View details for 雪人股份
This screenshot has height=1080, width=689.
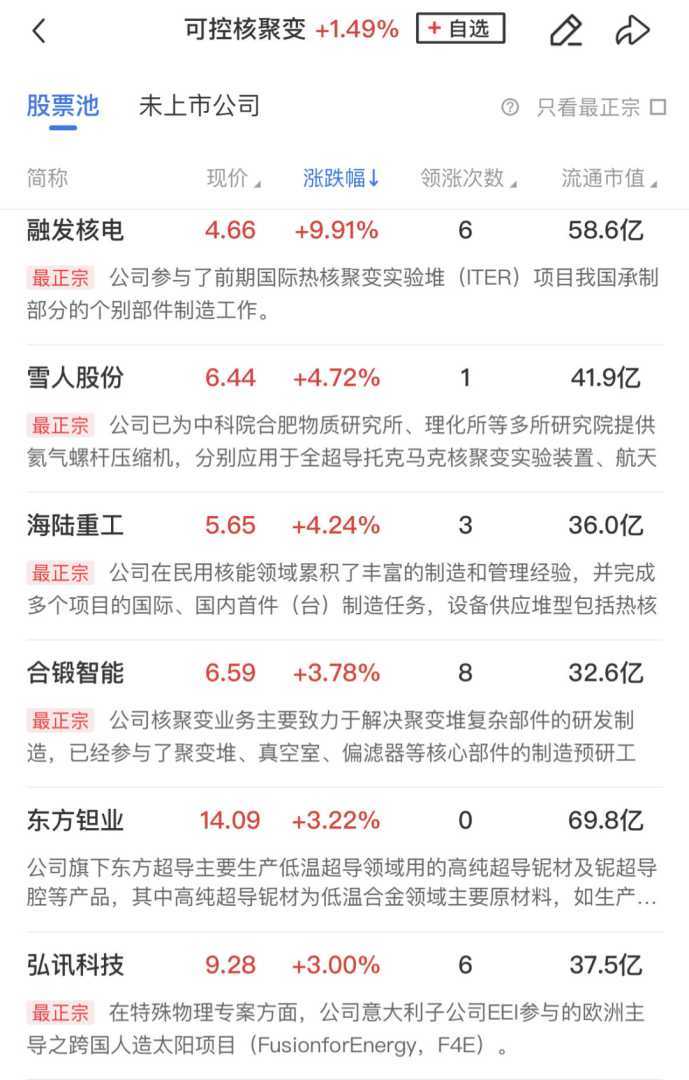76,378
